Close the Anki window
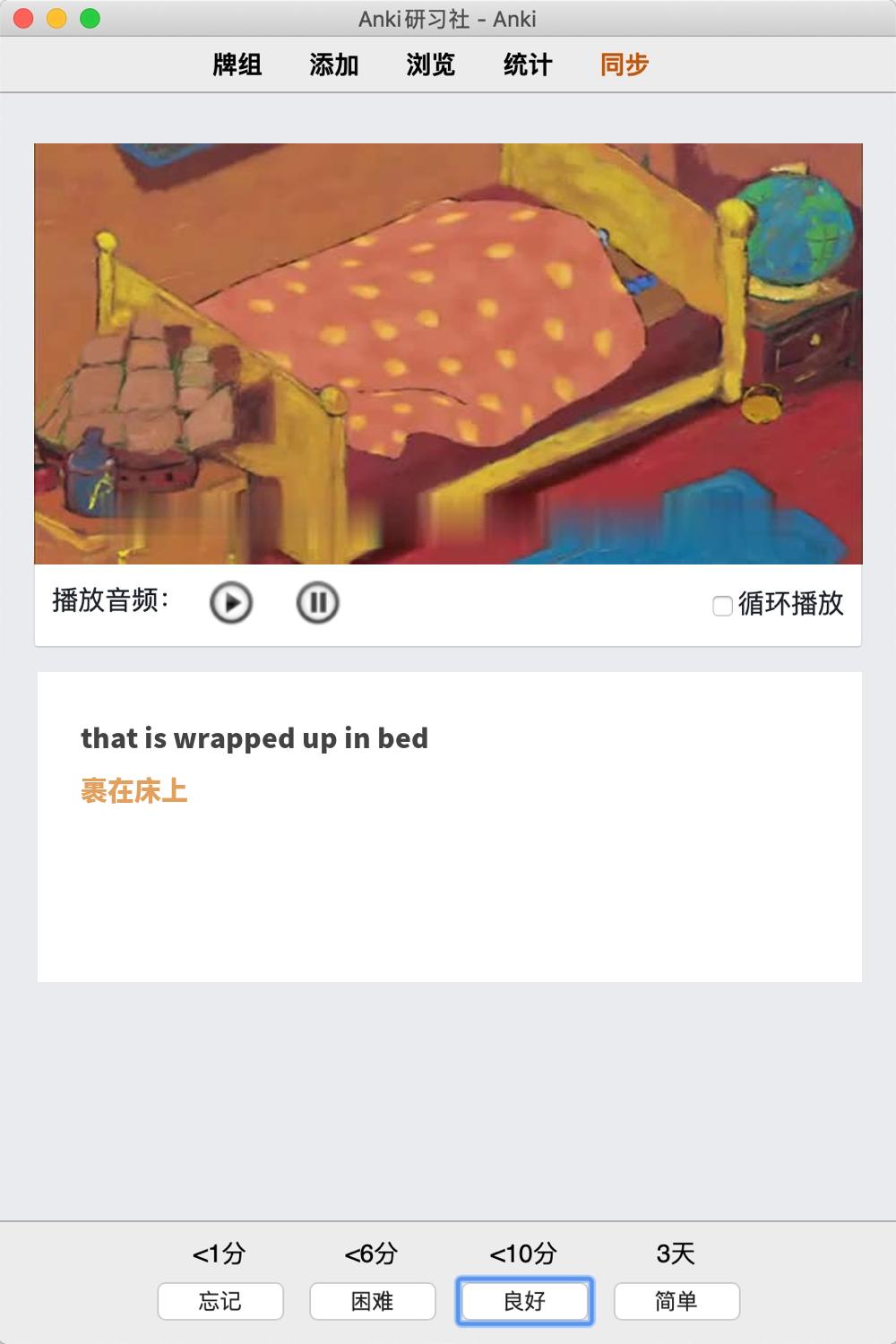The height and width of the screenshot is (1344, 896). pyautogui.click(x=24, y=18)
